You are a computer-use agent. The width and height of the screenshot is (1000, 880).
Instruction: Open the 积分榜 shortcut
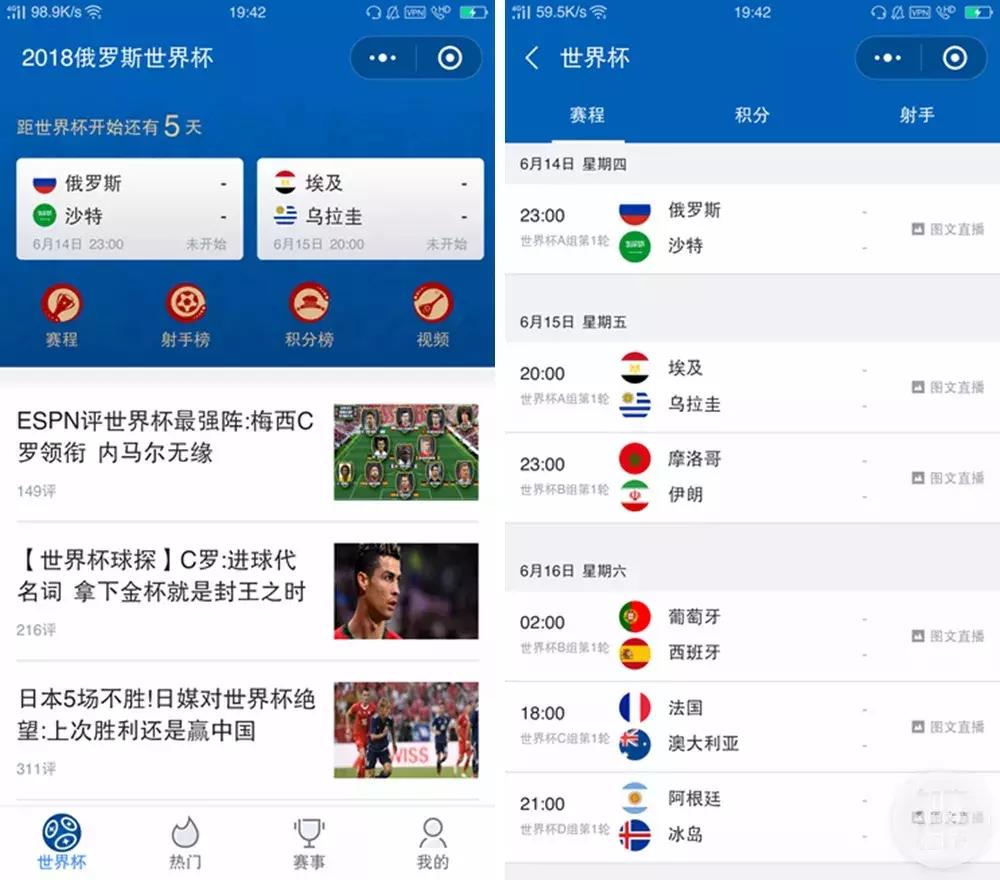pos(309,315)
